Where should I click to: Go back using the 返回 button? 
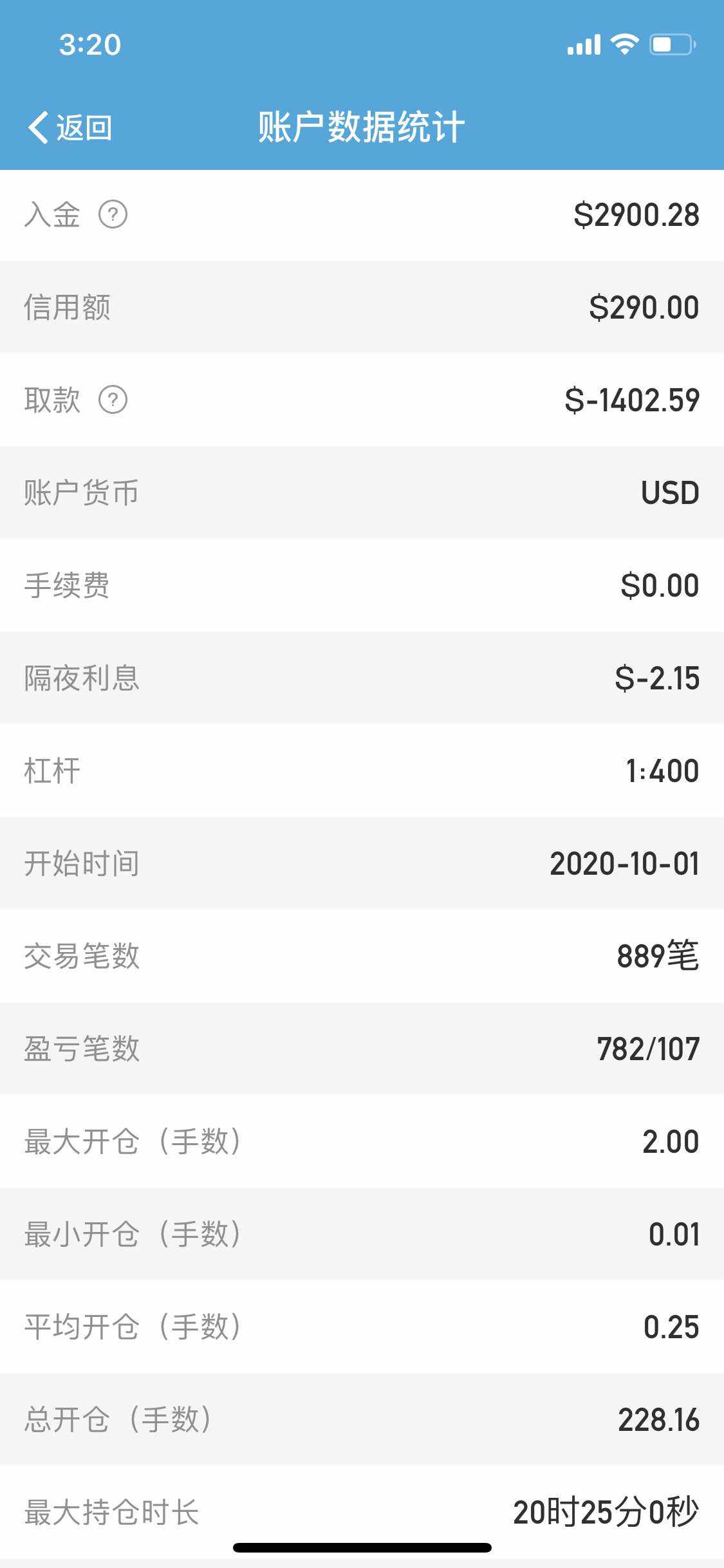(70, 127)
